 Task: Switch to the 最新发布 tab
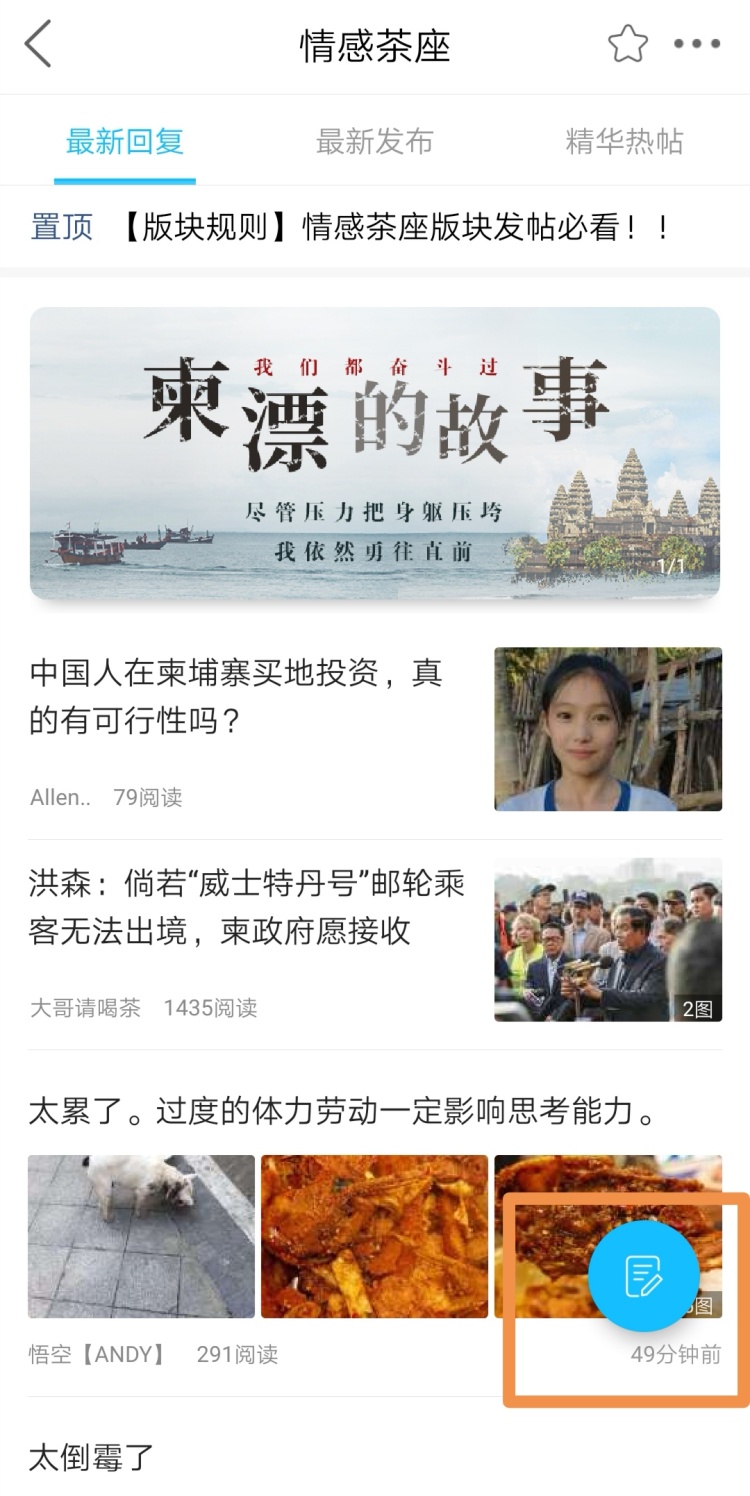click(375, 142)
